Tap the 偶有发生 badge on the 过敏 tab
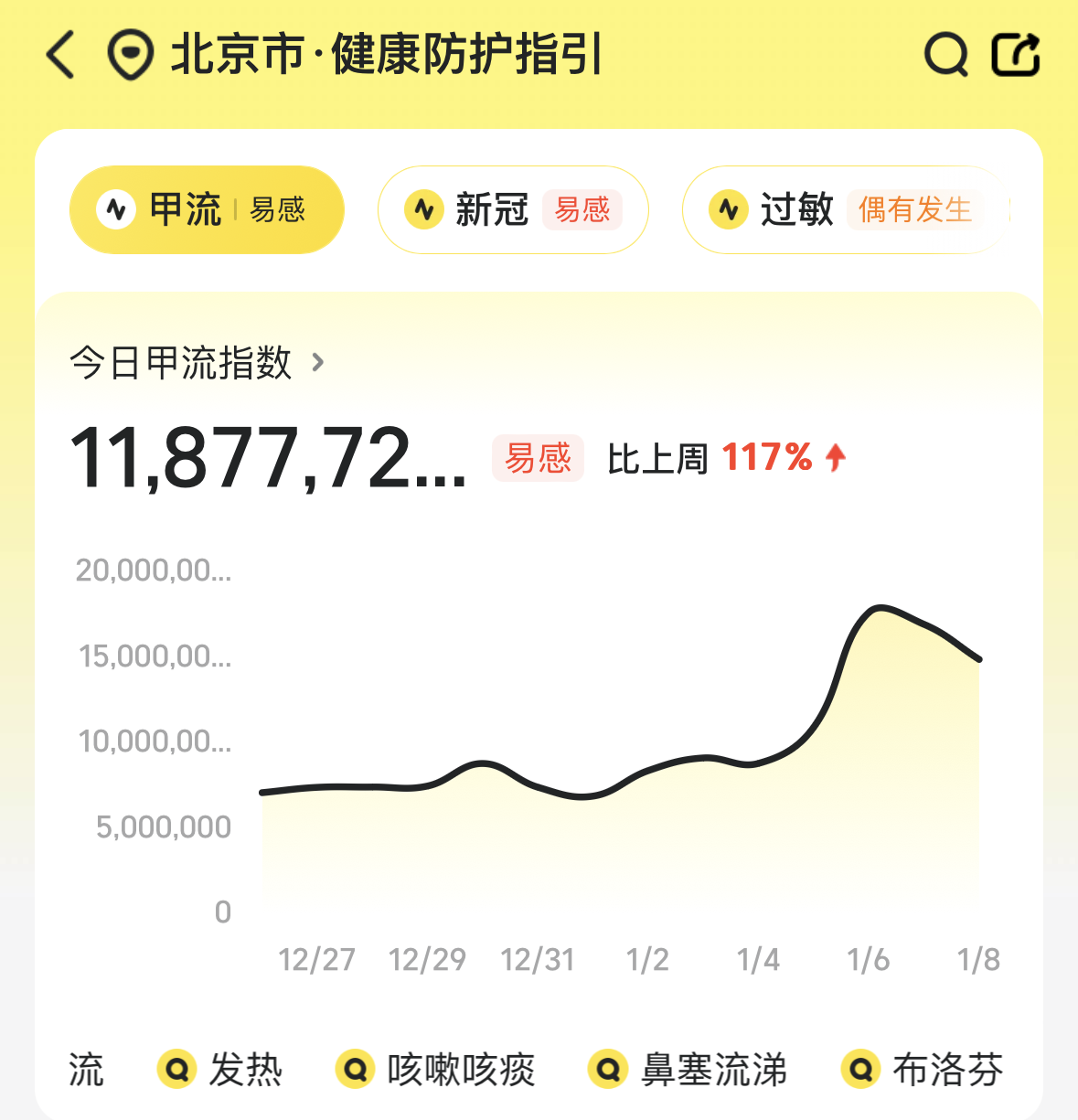The height and width of the screenshot is (1120, 1078). pyautogui.click(x=917, y=209)
